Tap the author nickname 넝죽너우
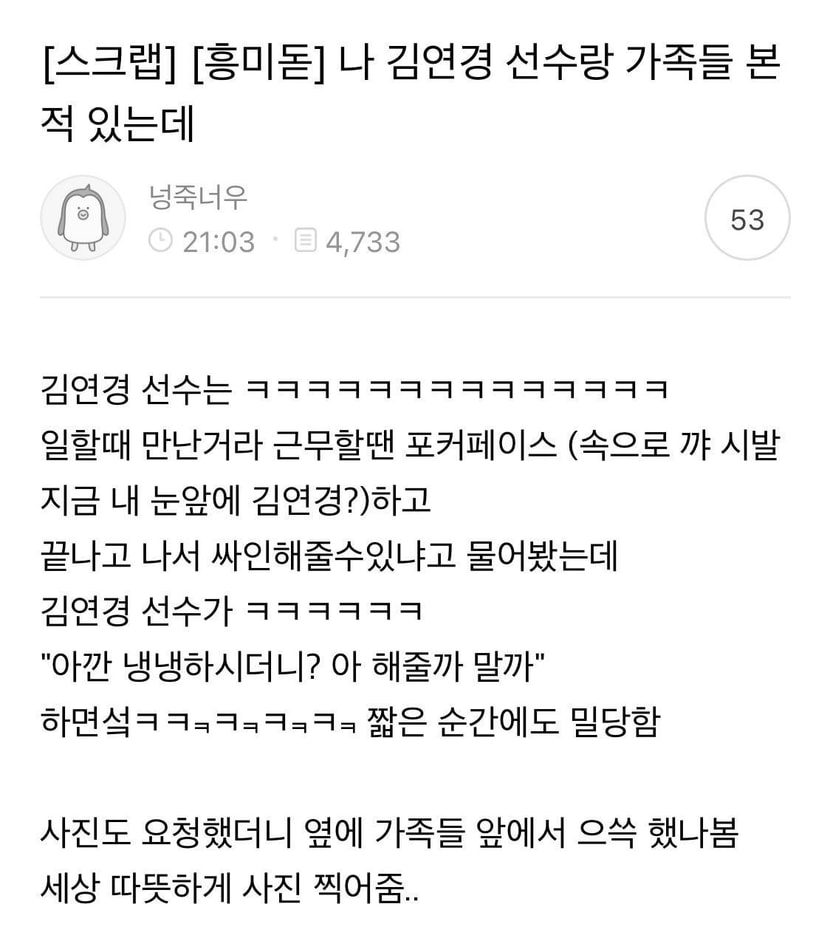The width and height of the screenshot is (830, 950). click(x=198, y=198)
